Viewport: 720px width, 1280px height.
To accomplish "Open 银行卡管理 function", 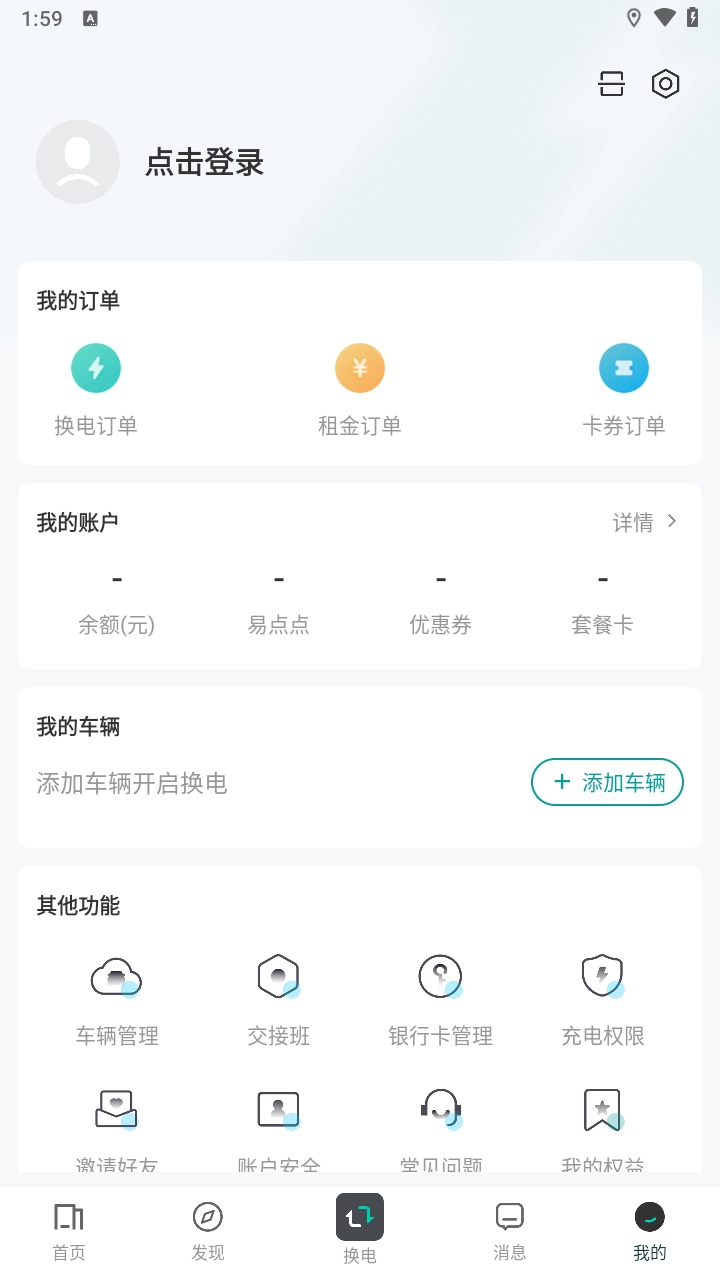I will tap(440, 999).
